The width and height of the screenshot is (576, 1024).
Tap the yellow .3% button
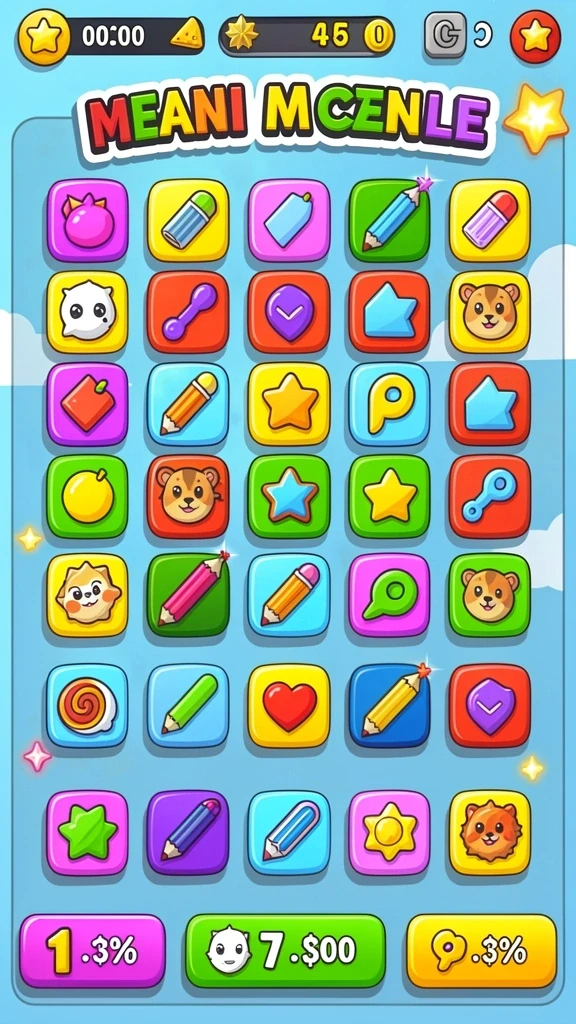(481, 950)
